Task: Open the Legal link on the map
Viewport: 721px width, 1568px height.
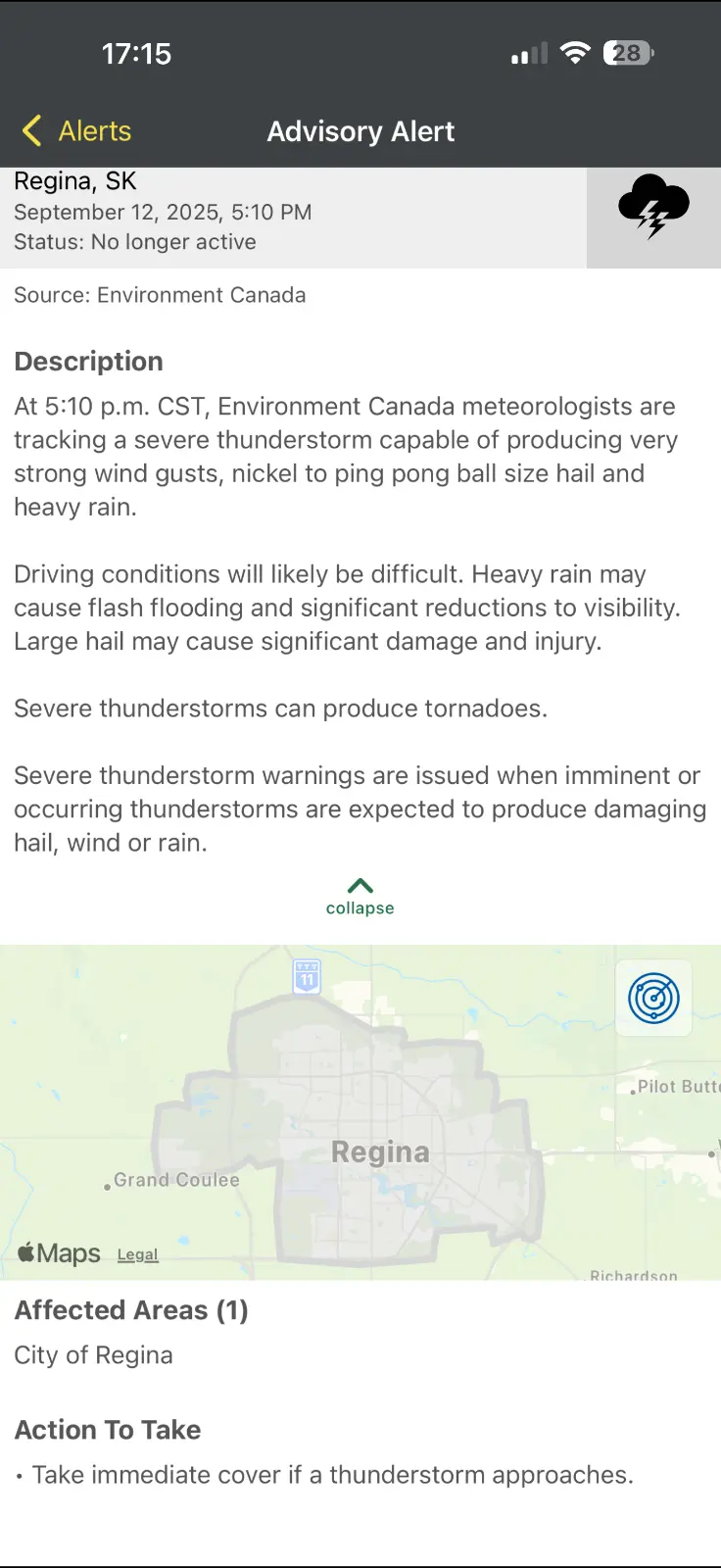Action: point(137,1254)
